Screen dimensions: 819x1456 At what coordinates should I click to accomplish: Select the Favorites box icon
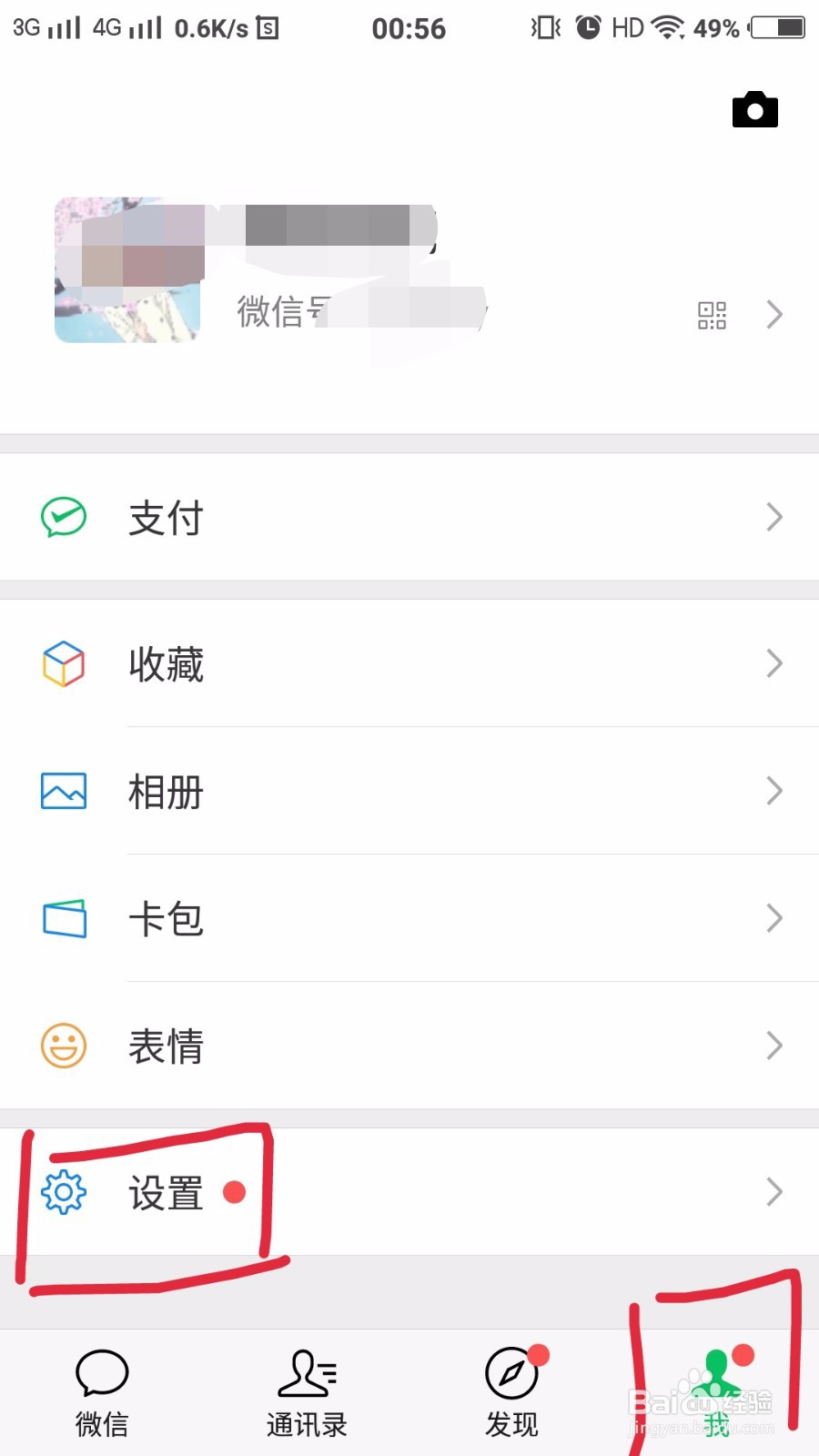pyautogui.click(x=62, y=663)
